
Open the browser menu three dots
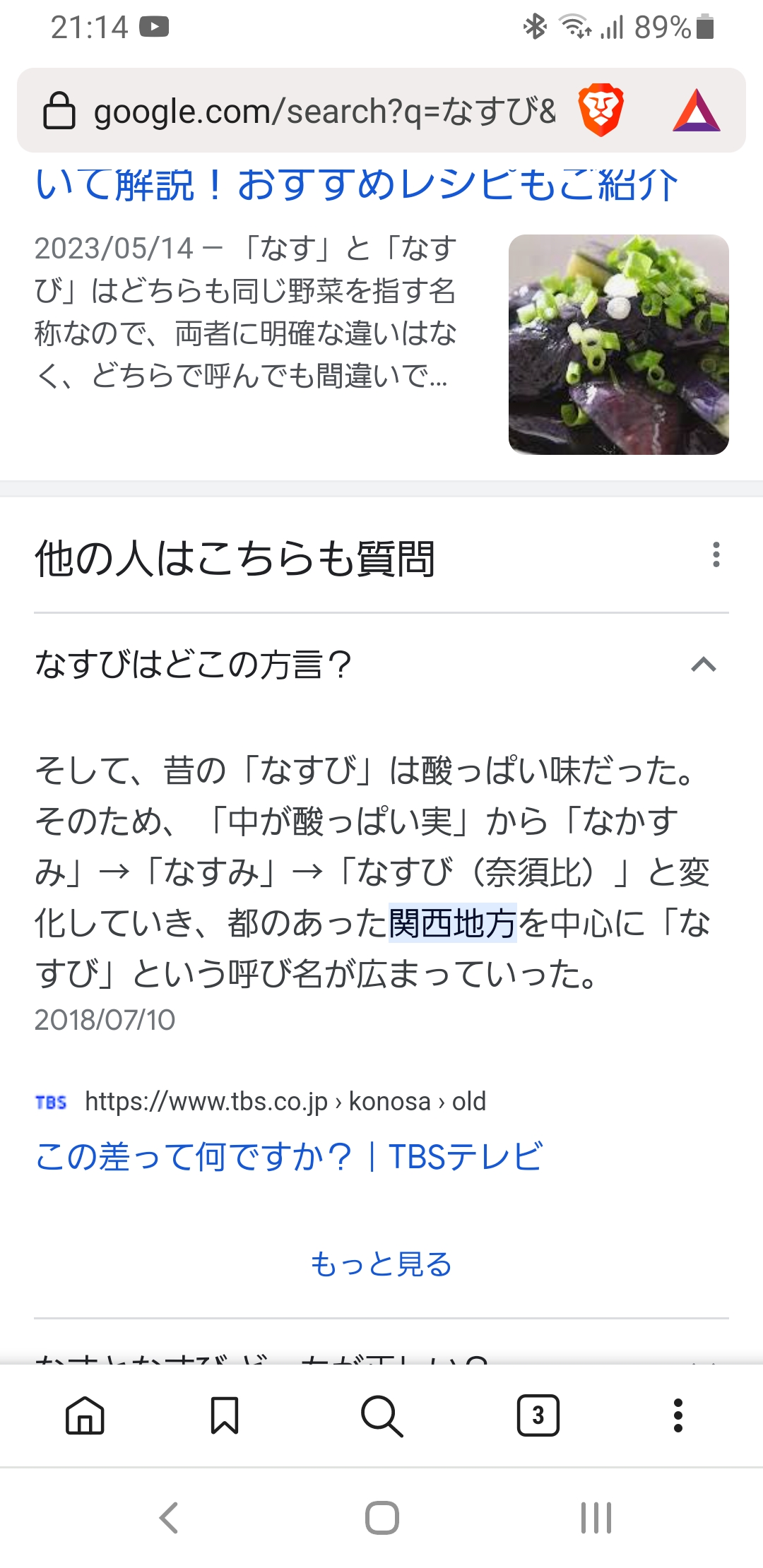(678, 1415)
